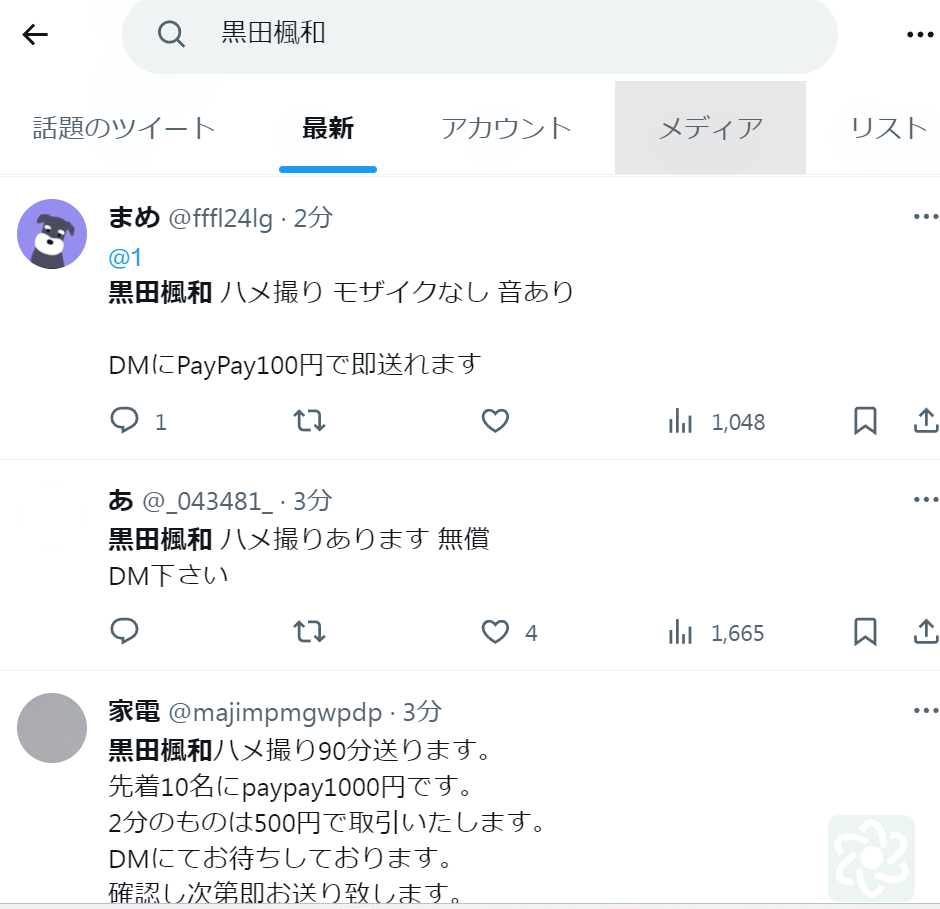
Task: Switch to the メディア tab
Action: (x=710, y=128)
